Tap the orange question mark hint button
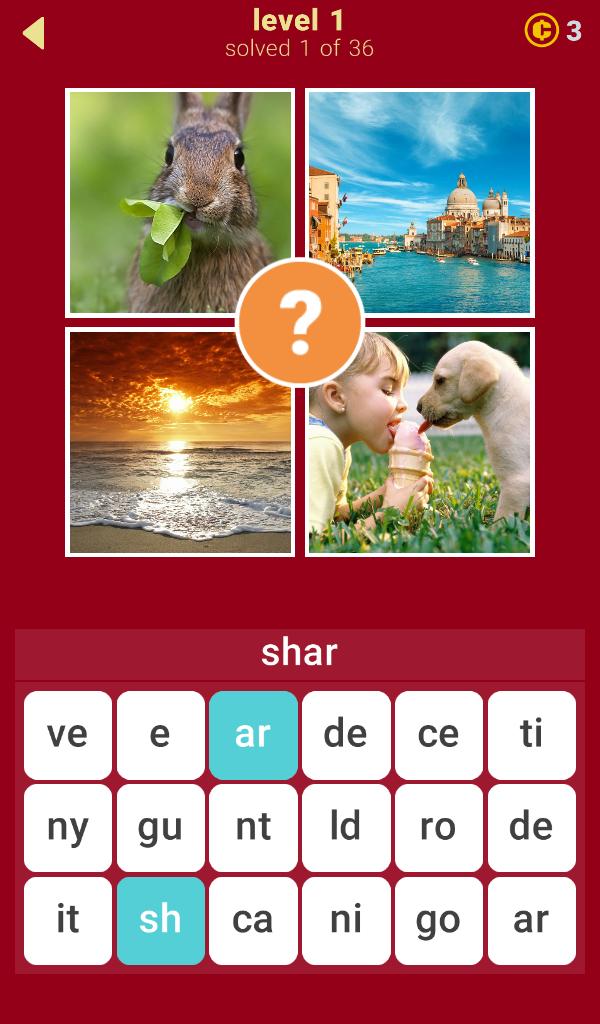600x1024 pixels. [x=300, y=322]
